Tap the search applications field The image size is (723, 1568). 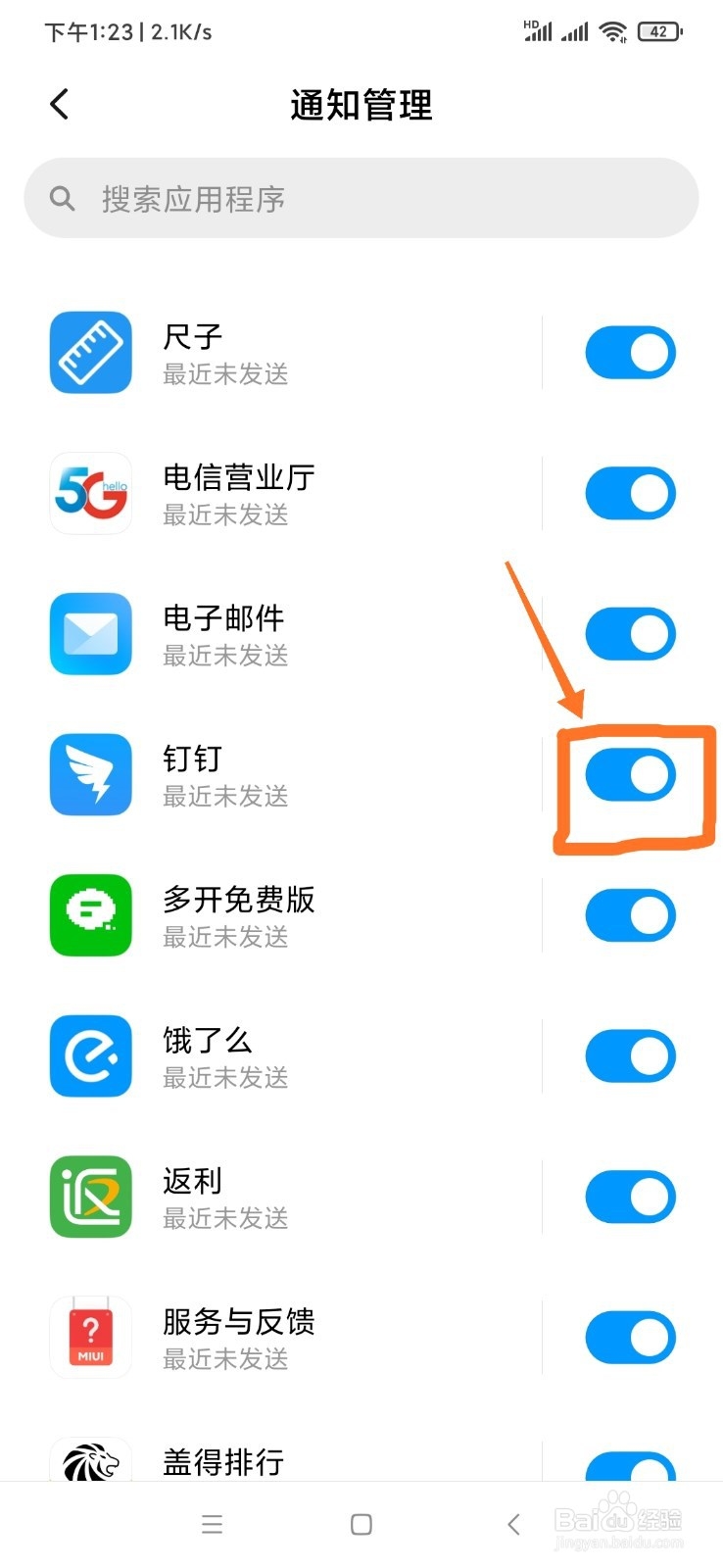pyautogui.click(x=361, y=198)
